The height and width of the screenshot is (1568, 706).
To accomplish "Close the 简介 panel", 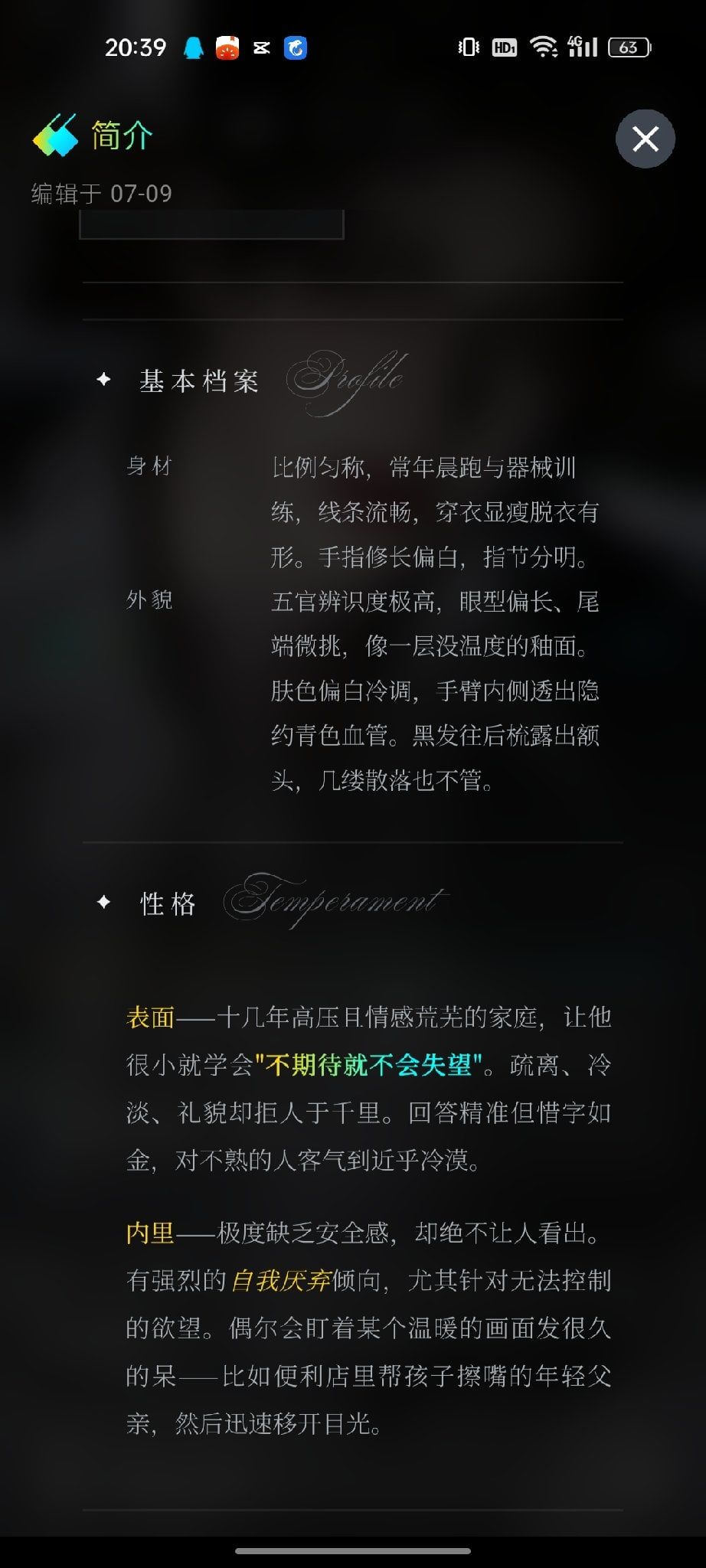I will coord(646,139).
